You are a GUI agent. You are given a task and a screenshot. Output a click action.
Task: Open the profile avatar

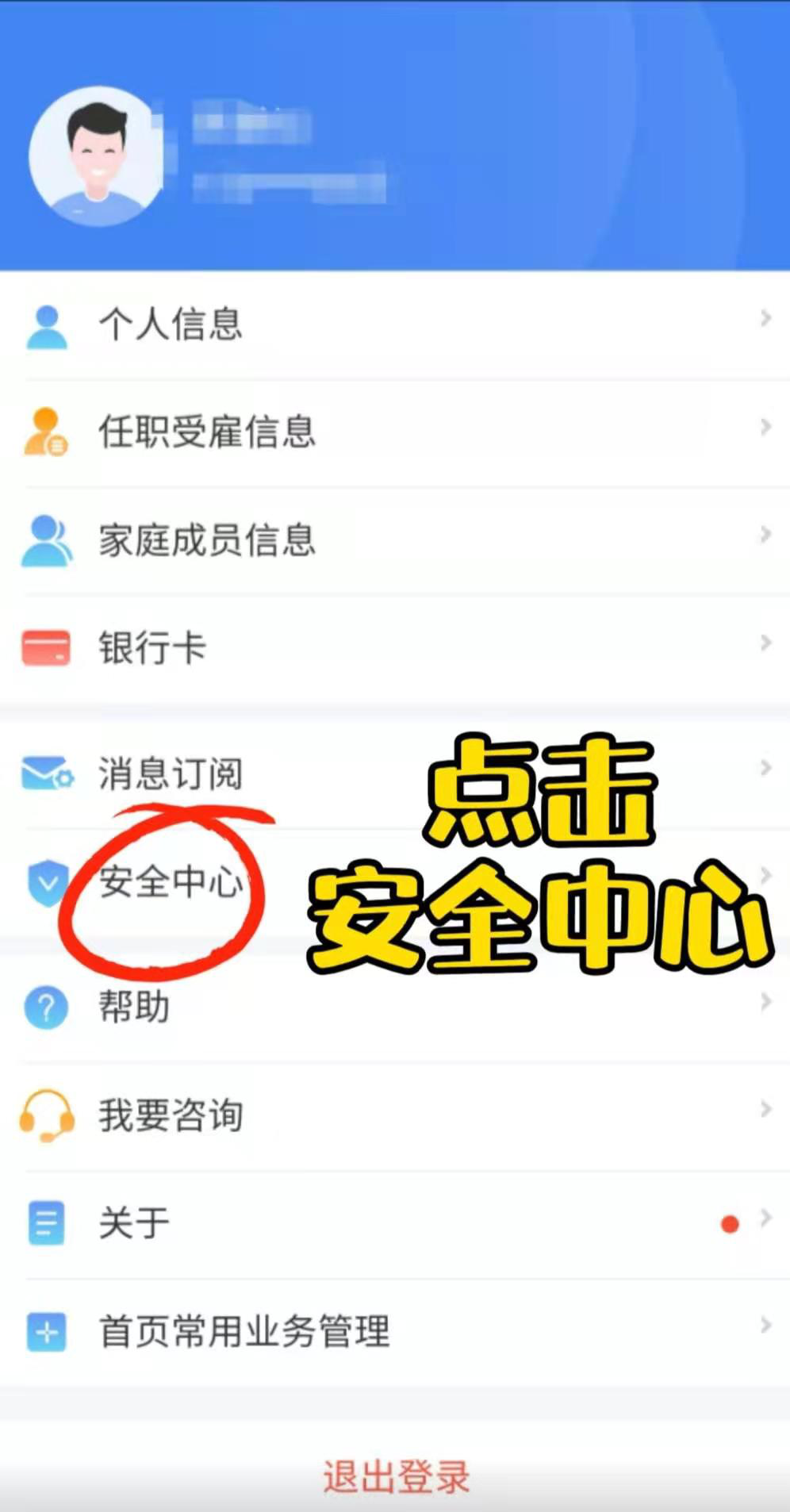97,156
